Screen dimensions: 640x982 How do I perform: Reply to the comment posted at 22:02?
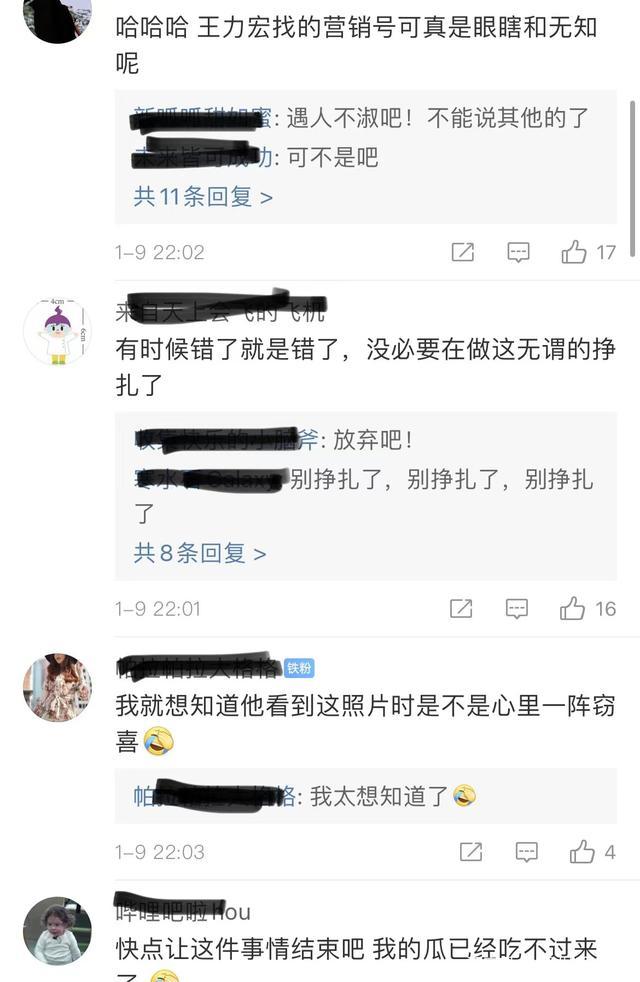point(518,252)
